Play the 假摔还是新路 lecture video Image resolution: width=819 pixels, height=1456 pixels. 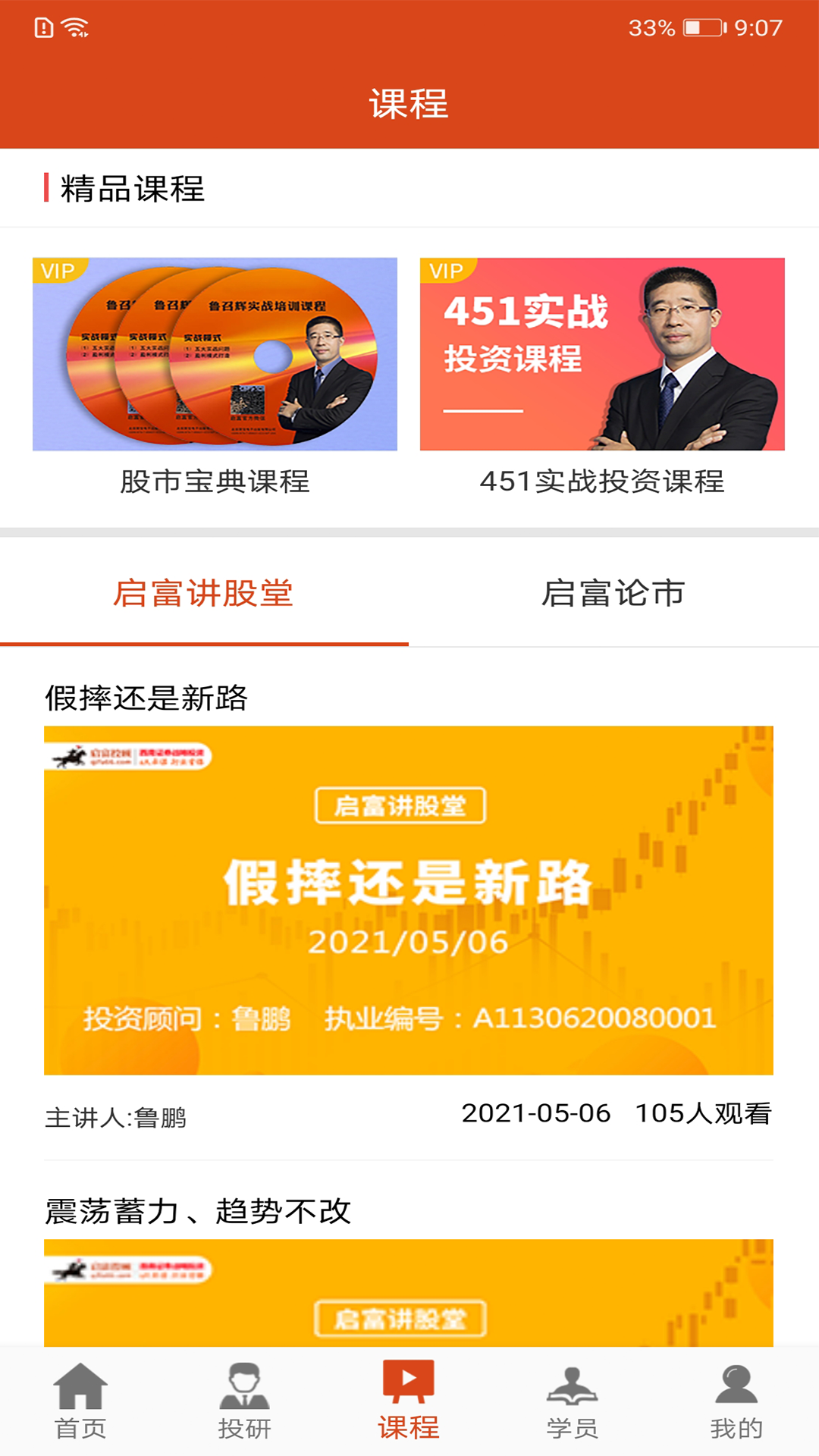pyautogui.click(x=409, y=900)
